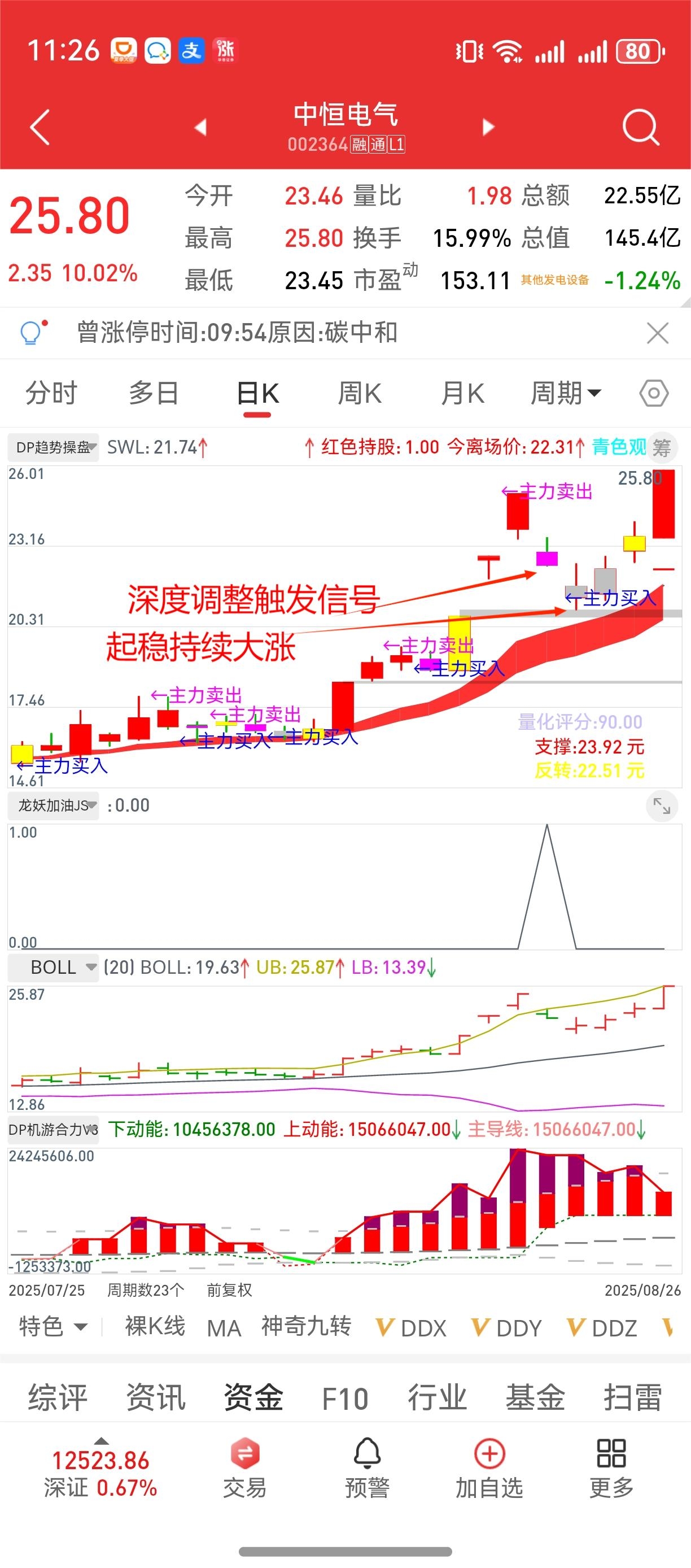Open chart settings hexagon icon
This screenshot has width=691, height=1568.
pyautogui.click(x=654, y=393)
